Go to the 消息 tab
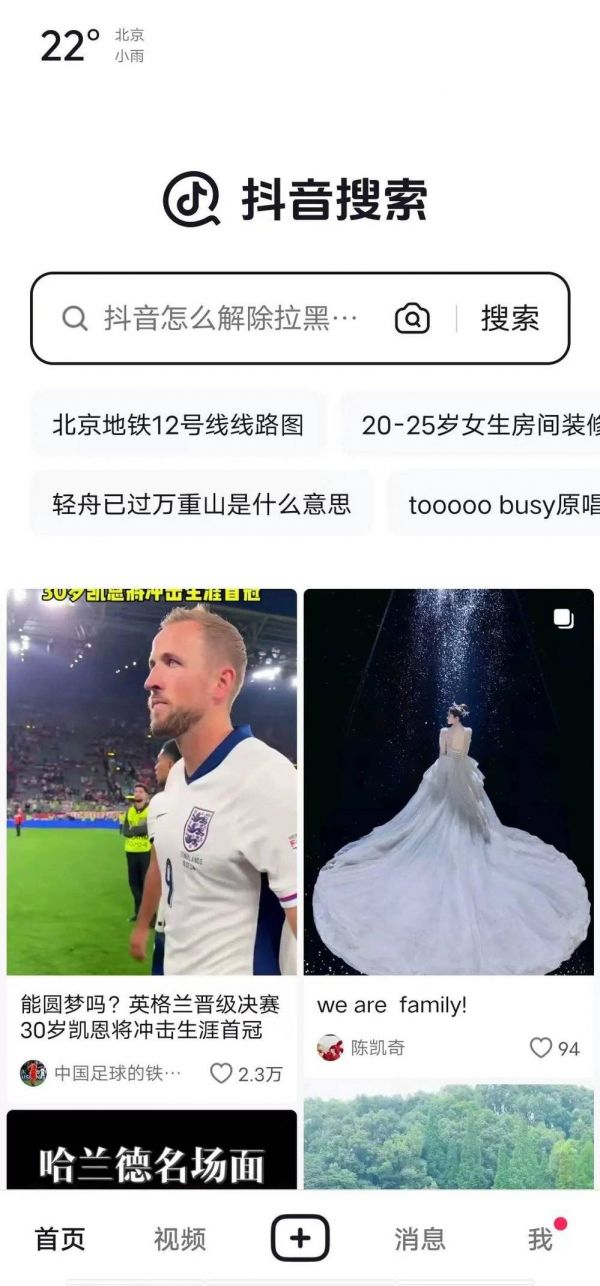Image resolution: width=600 pixels, height=1286 pixels. pyautogui.click(x=420, y=1240)
